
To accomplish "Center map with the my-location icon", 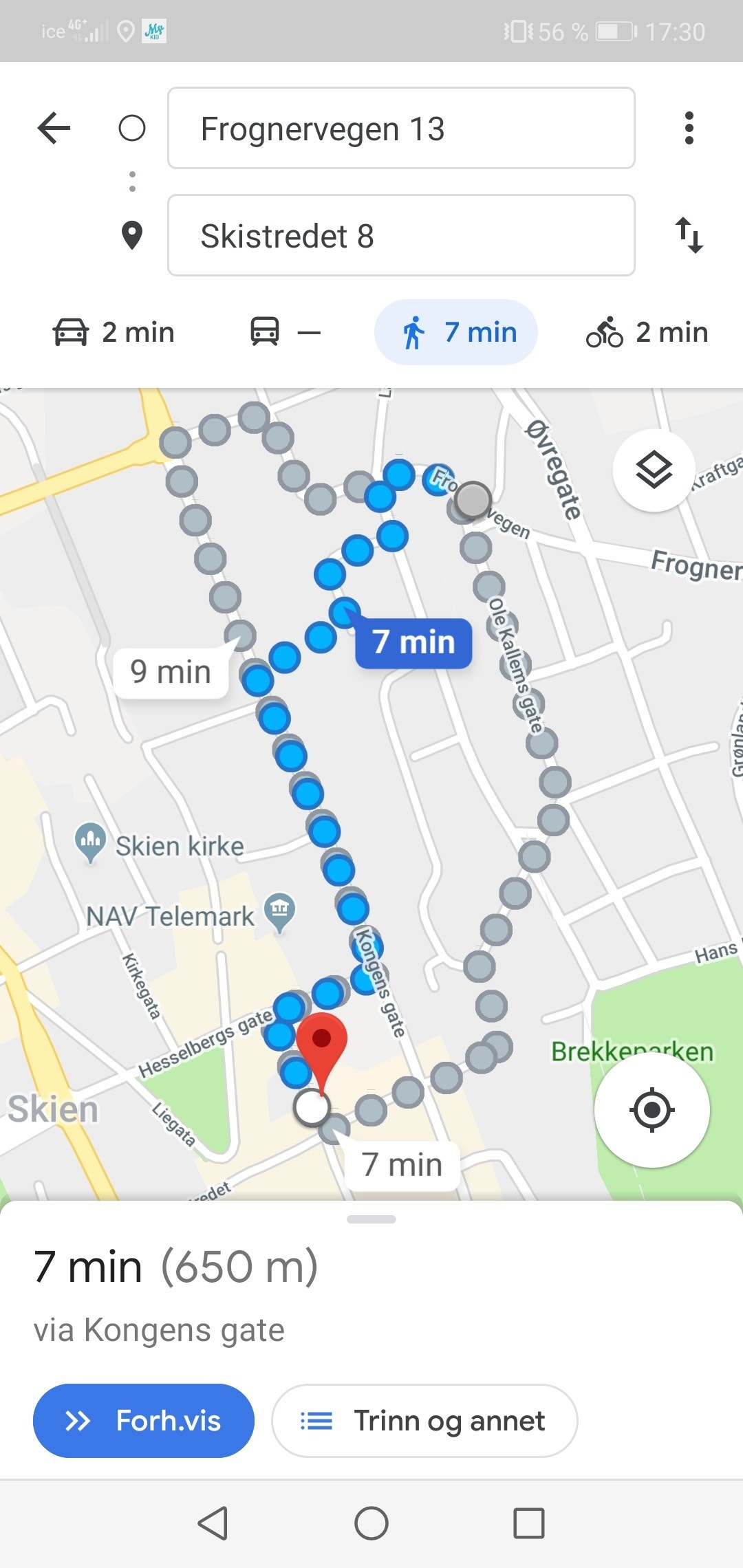I will (x=652, y=1108).
